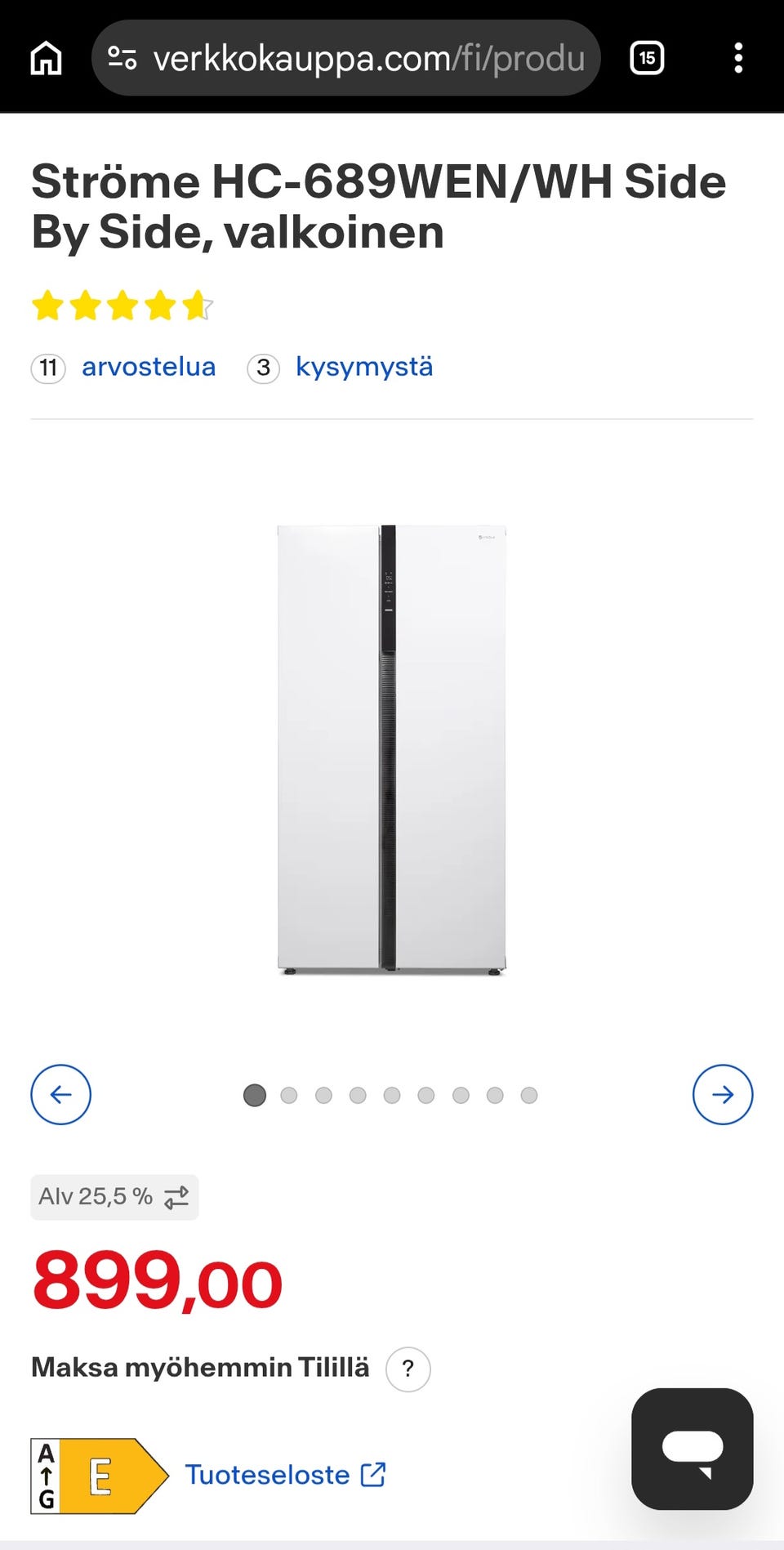
Task: Open the fridge product image
Action: click(392, 750)
